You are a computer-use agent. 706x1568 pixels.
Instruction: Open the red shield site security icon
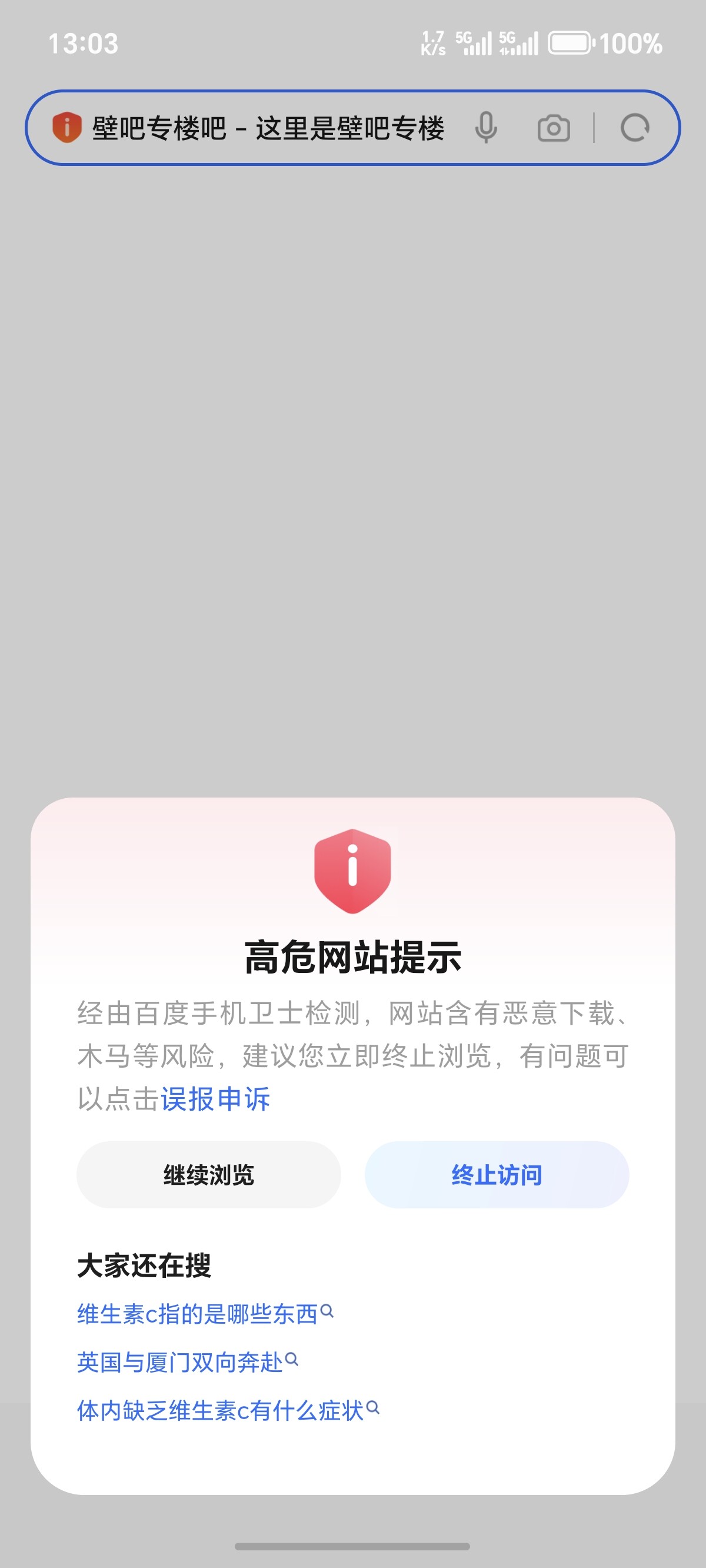point(67,128)
